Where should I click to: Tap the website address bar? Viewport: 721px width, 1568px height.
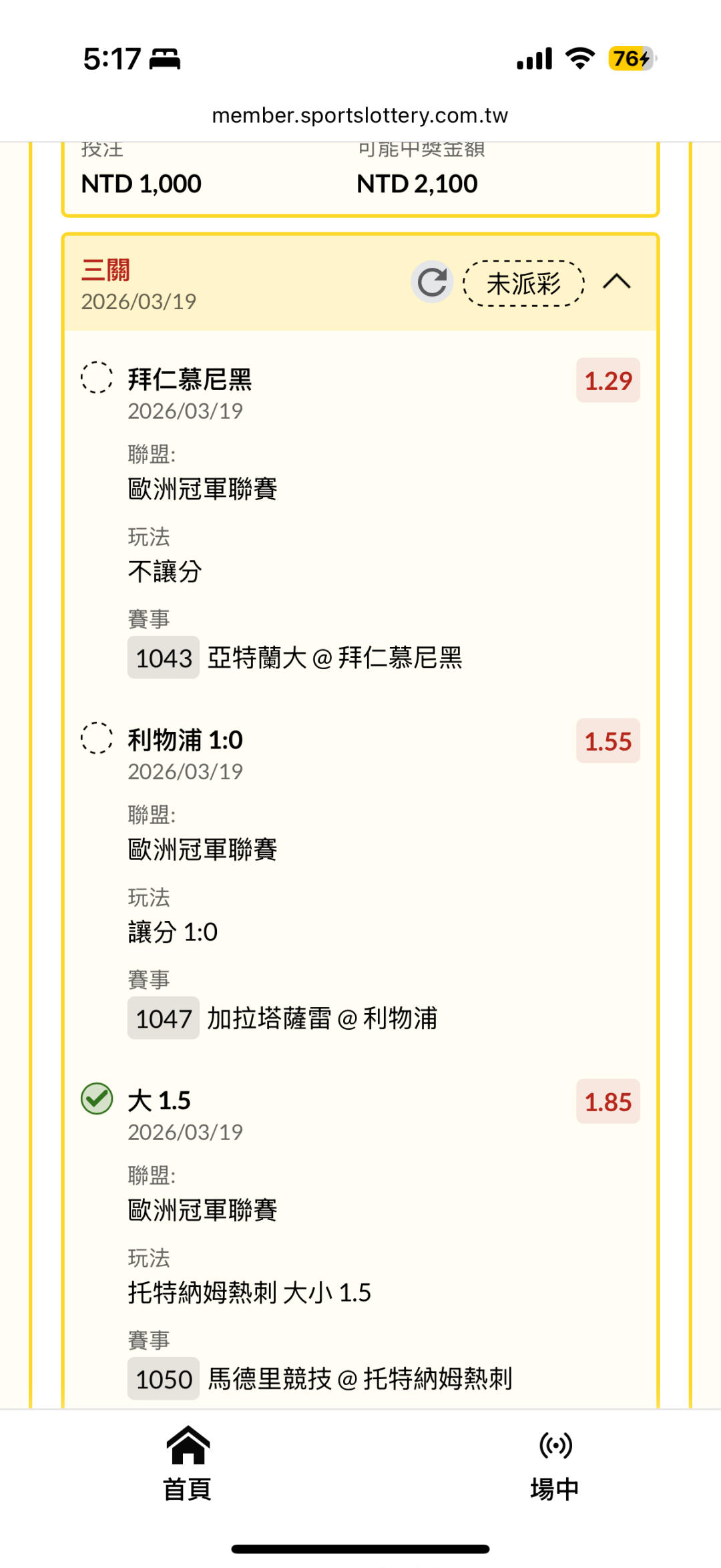[x=360, y=116]
